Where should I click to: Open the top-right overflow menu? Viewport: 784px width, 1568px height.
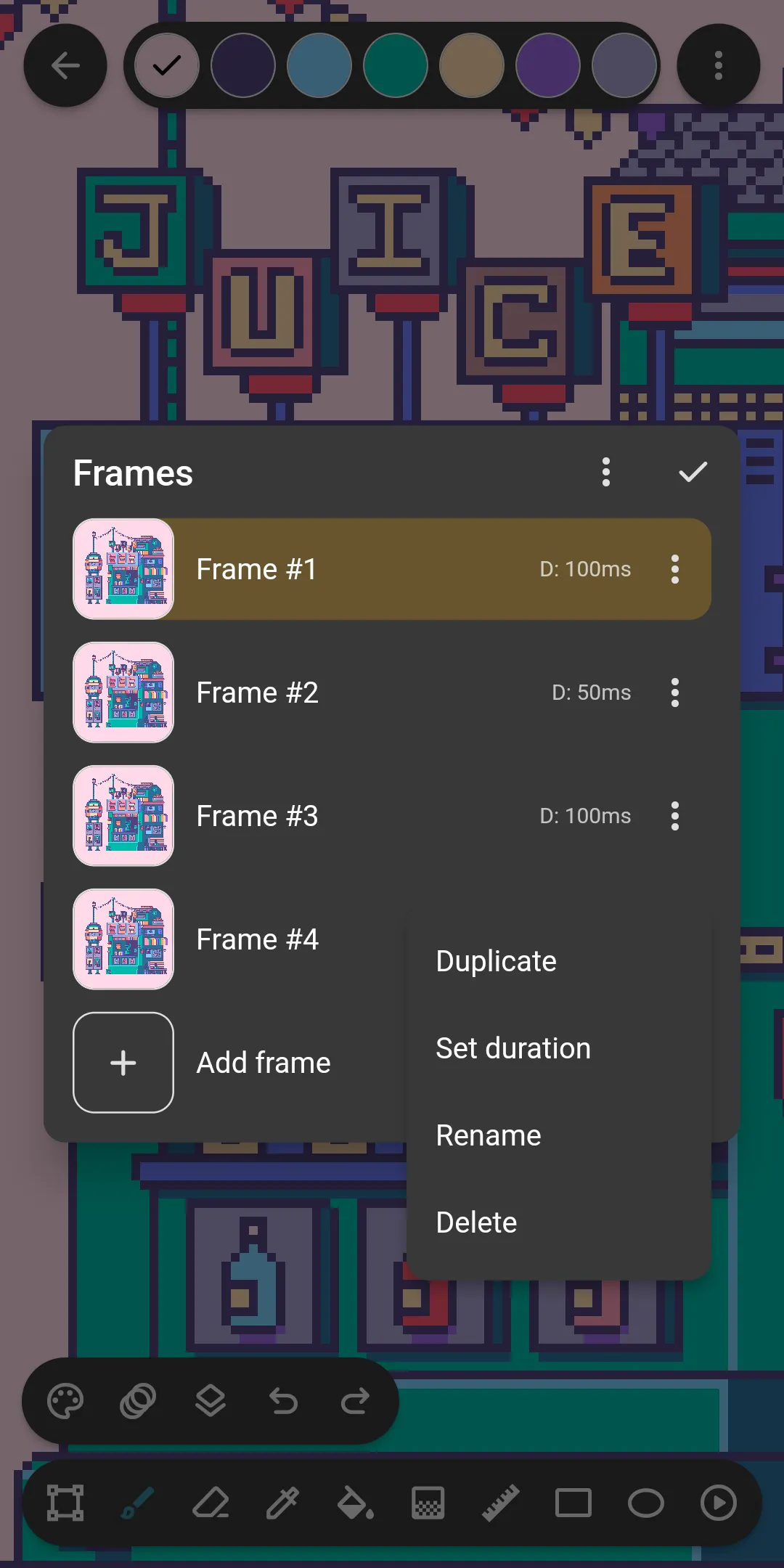719,65
